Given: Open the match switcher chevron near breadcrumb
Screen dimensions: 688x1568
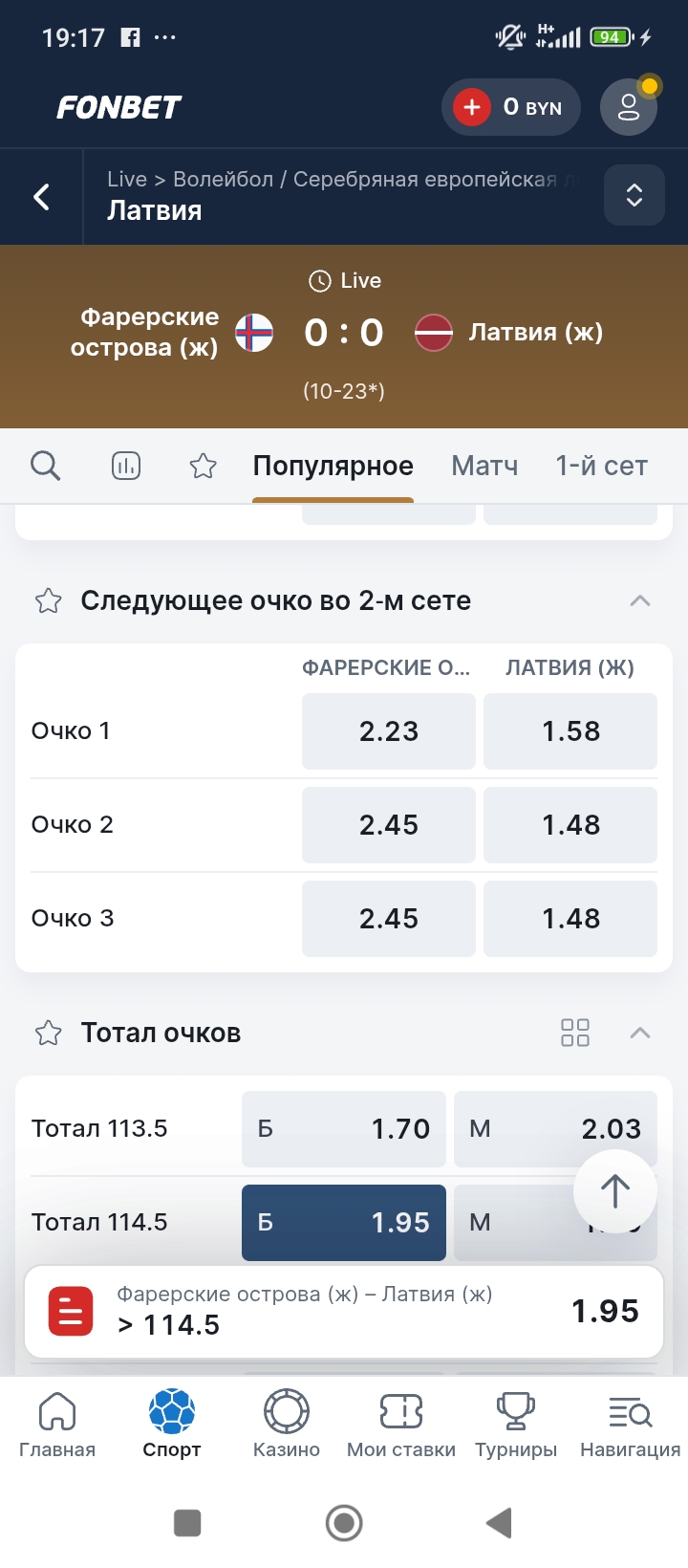Looking at the screenshot, I should click(x=634, y=196).
